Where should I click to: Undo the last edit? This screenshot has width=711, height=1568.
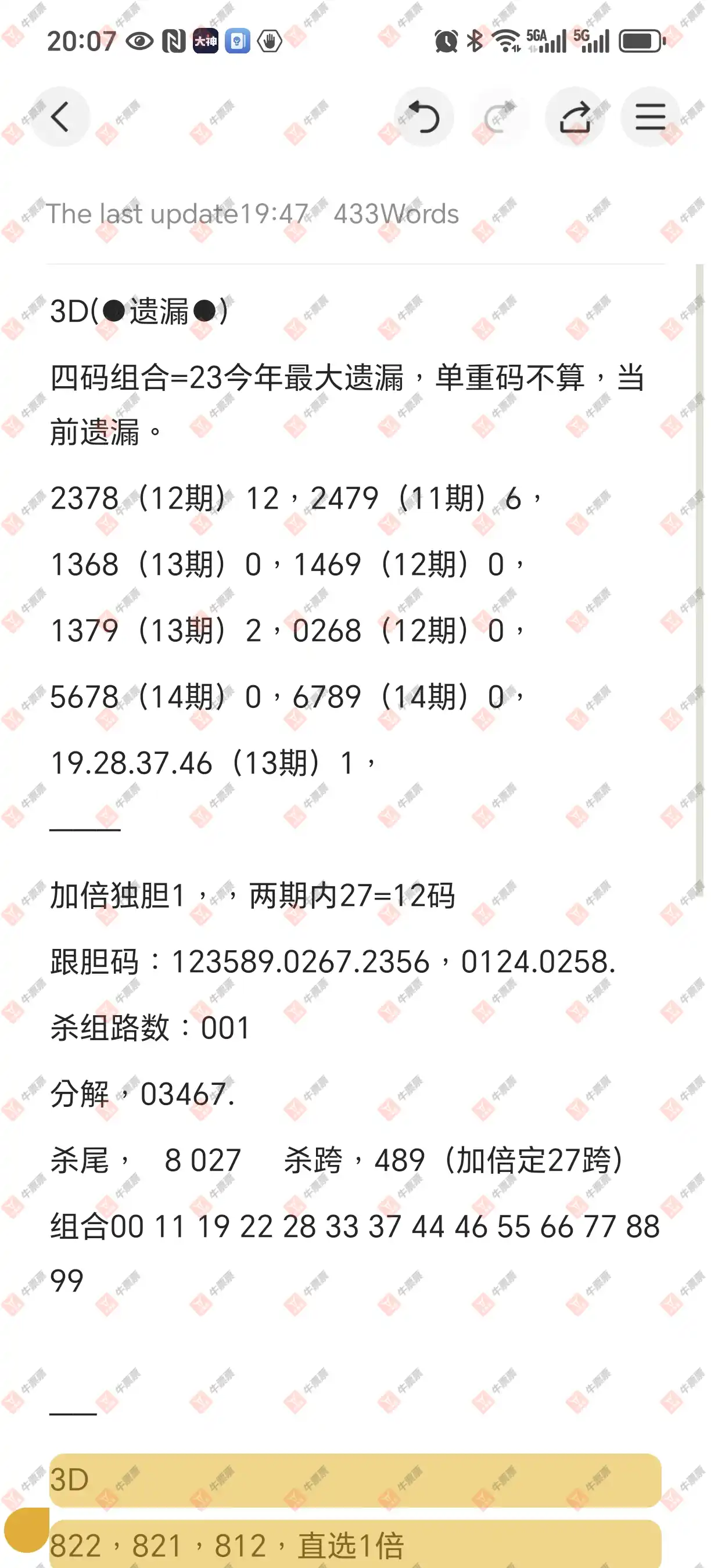[425, 117]
